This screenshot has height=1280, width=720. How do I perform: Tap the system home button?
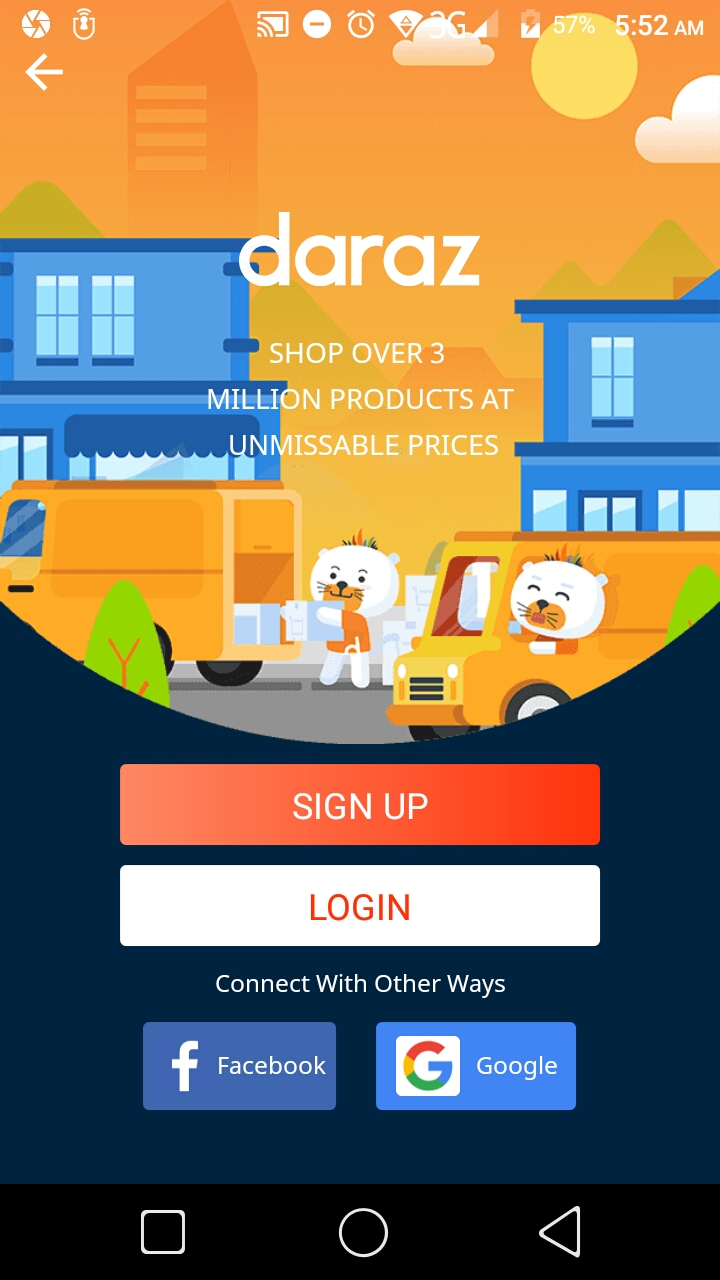click(x=362, y=1232)
